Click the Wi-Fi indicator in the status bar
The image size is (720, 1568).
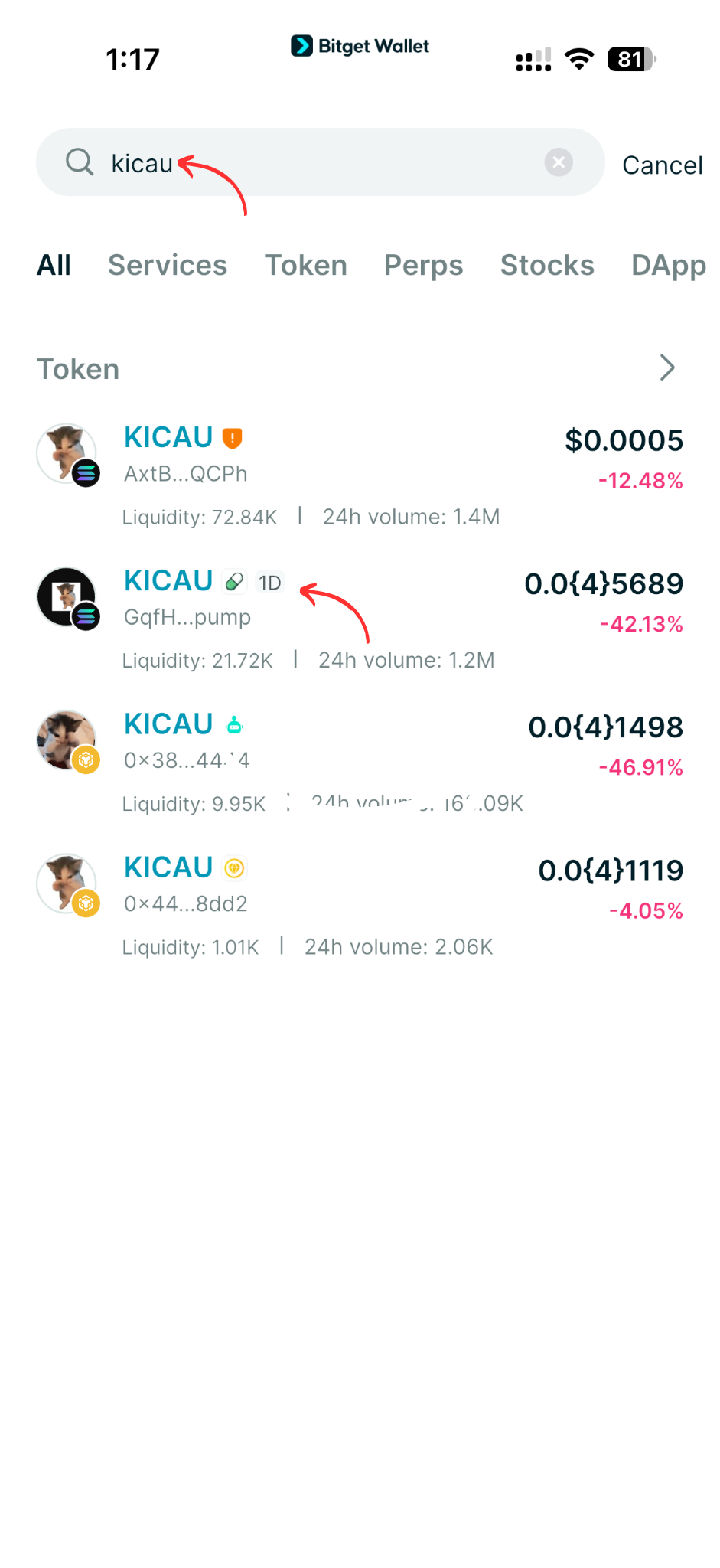point(579,58)
